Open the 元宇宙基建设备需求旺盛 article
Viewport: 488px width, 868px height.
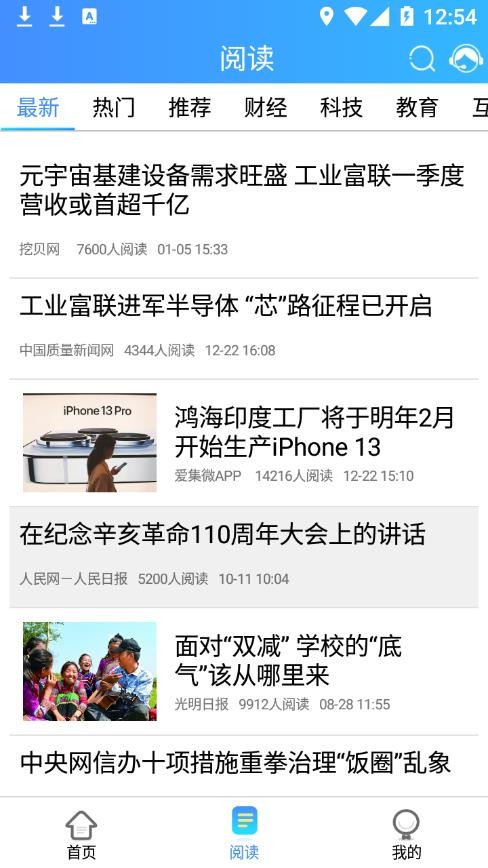[x=244, y=209]
